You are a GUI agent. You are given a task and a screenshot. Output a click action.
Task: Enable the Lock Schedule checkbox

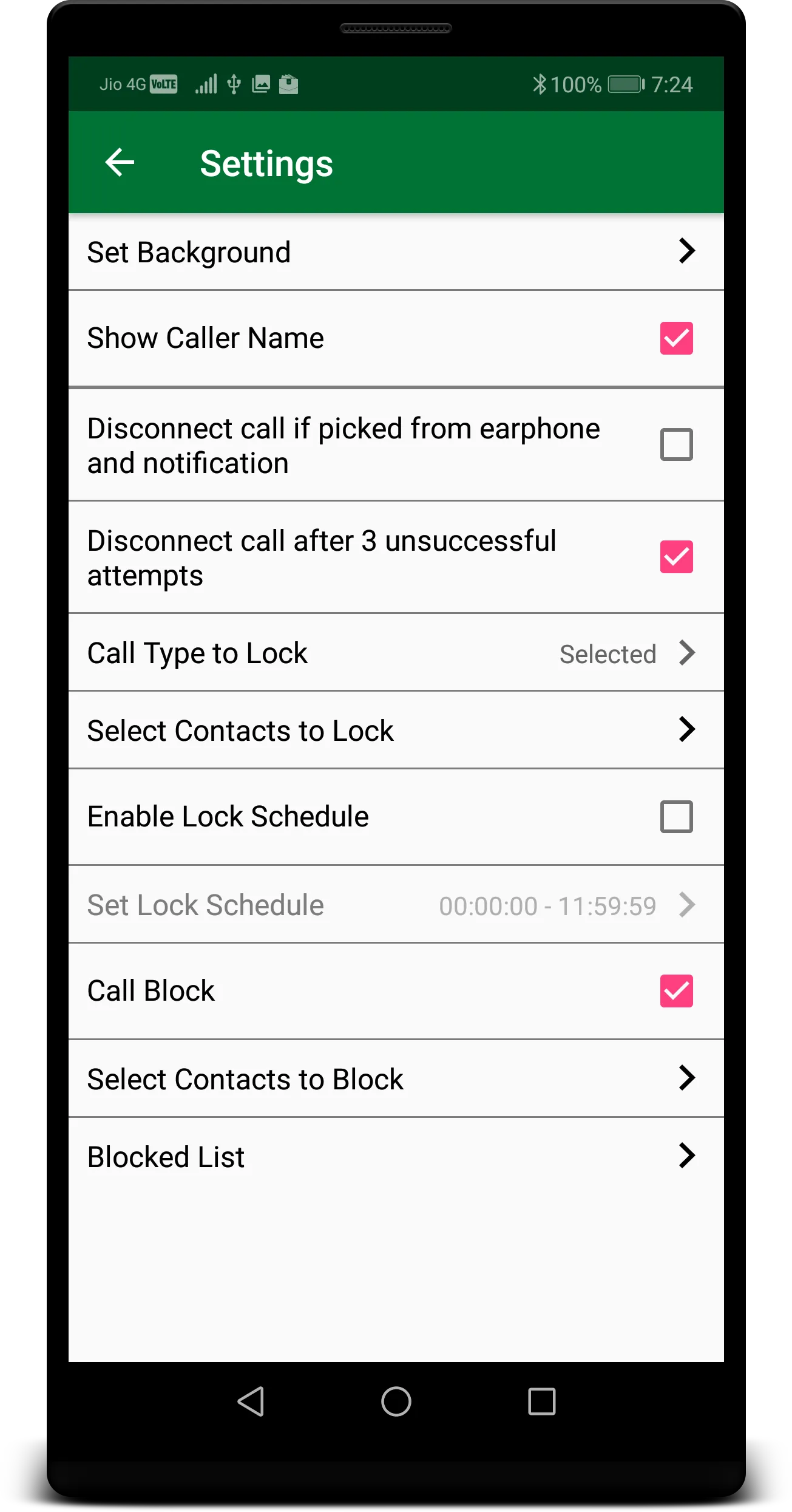point(676,816)
